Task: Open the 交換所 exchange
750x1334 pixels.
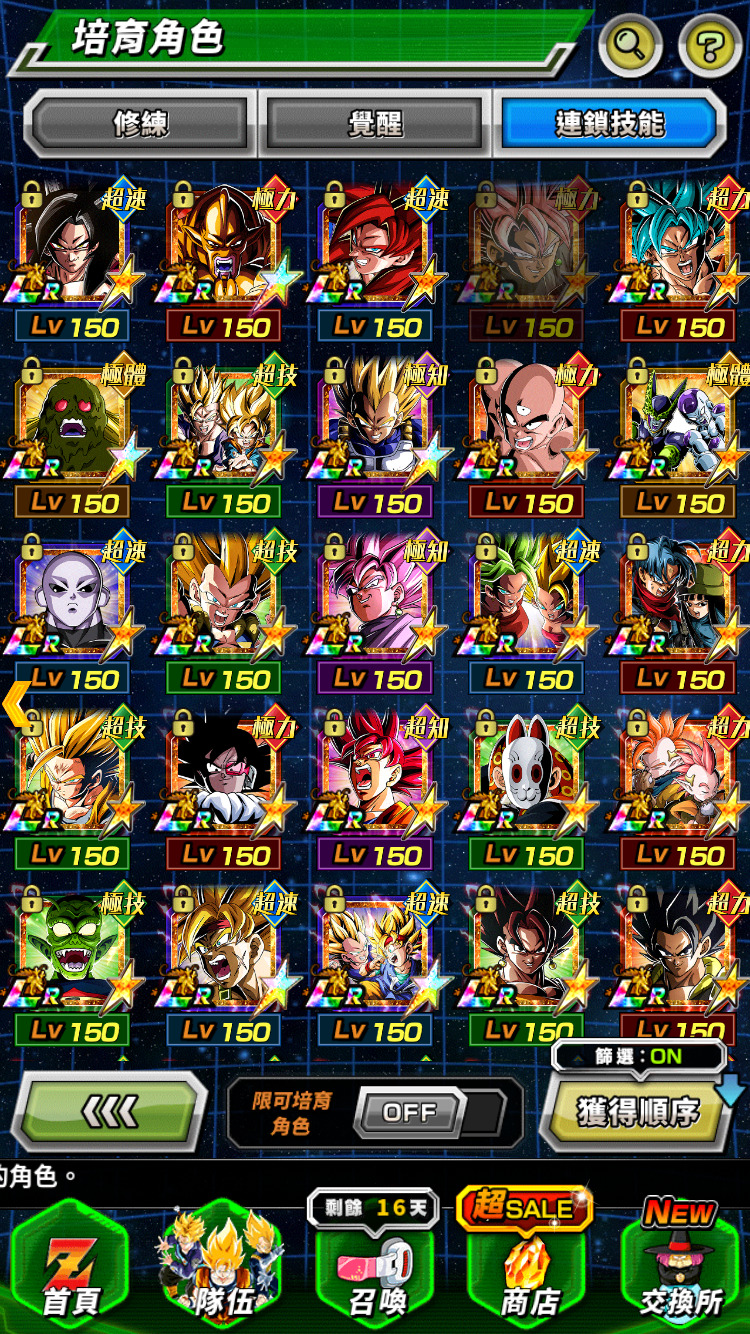Action: pyautogui.click(x=682, y=1270)
